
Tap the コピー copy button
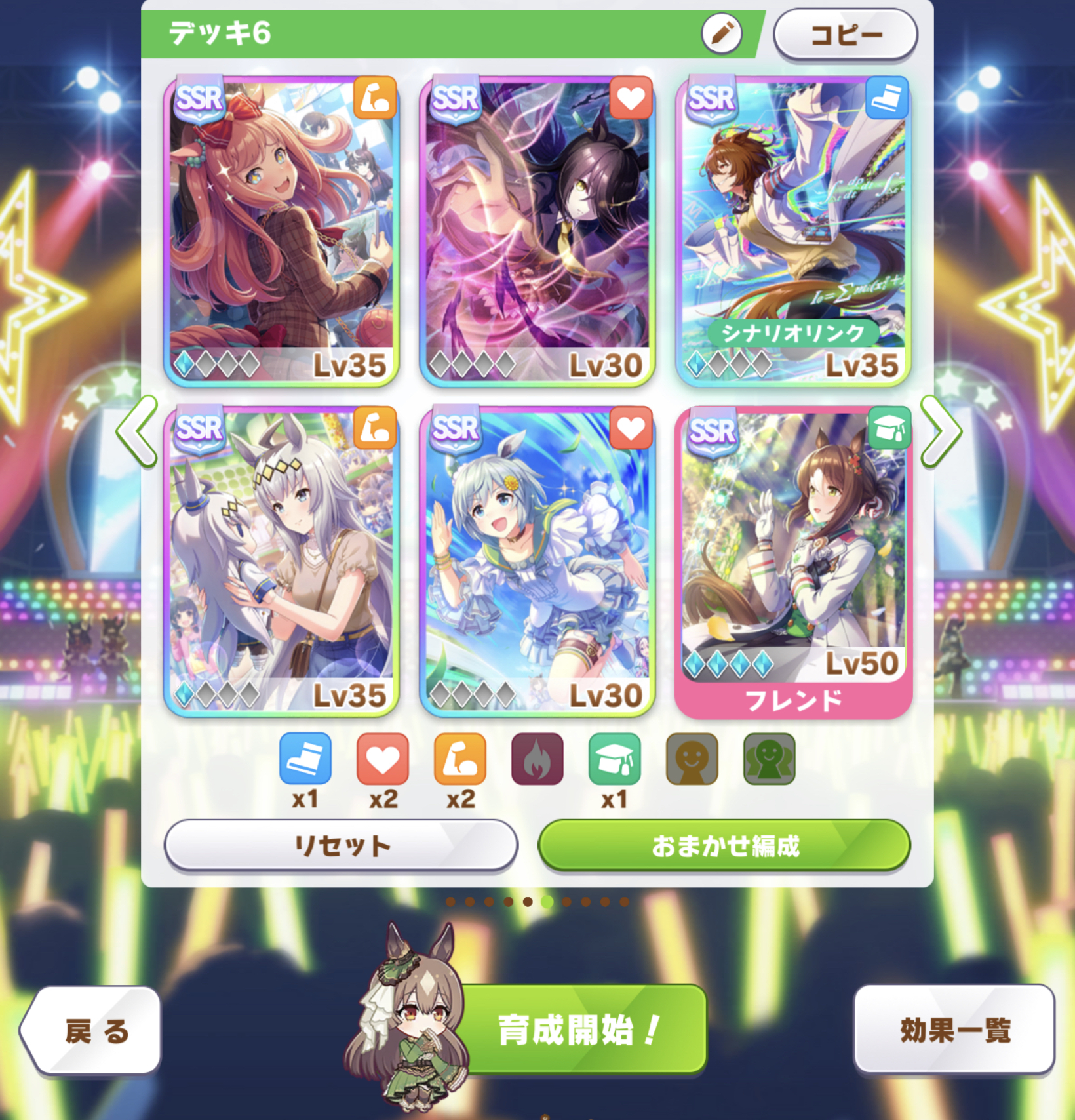(x=845, y=35)
